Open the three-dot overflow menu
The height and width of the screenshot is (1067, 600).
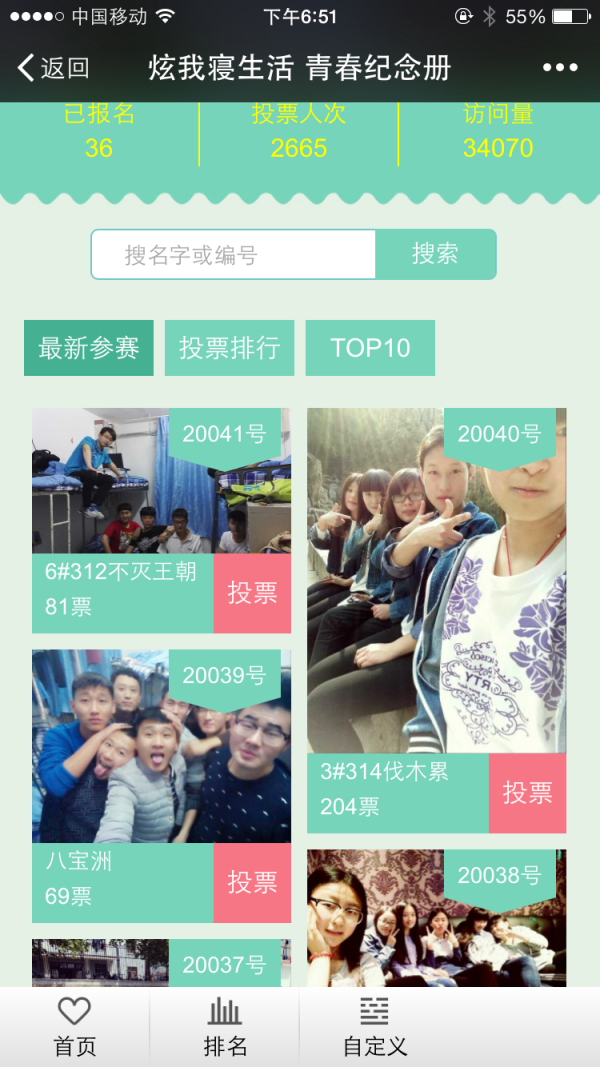560,67
